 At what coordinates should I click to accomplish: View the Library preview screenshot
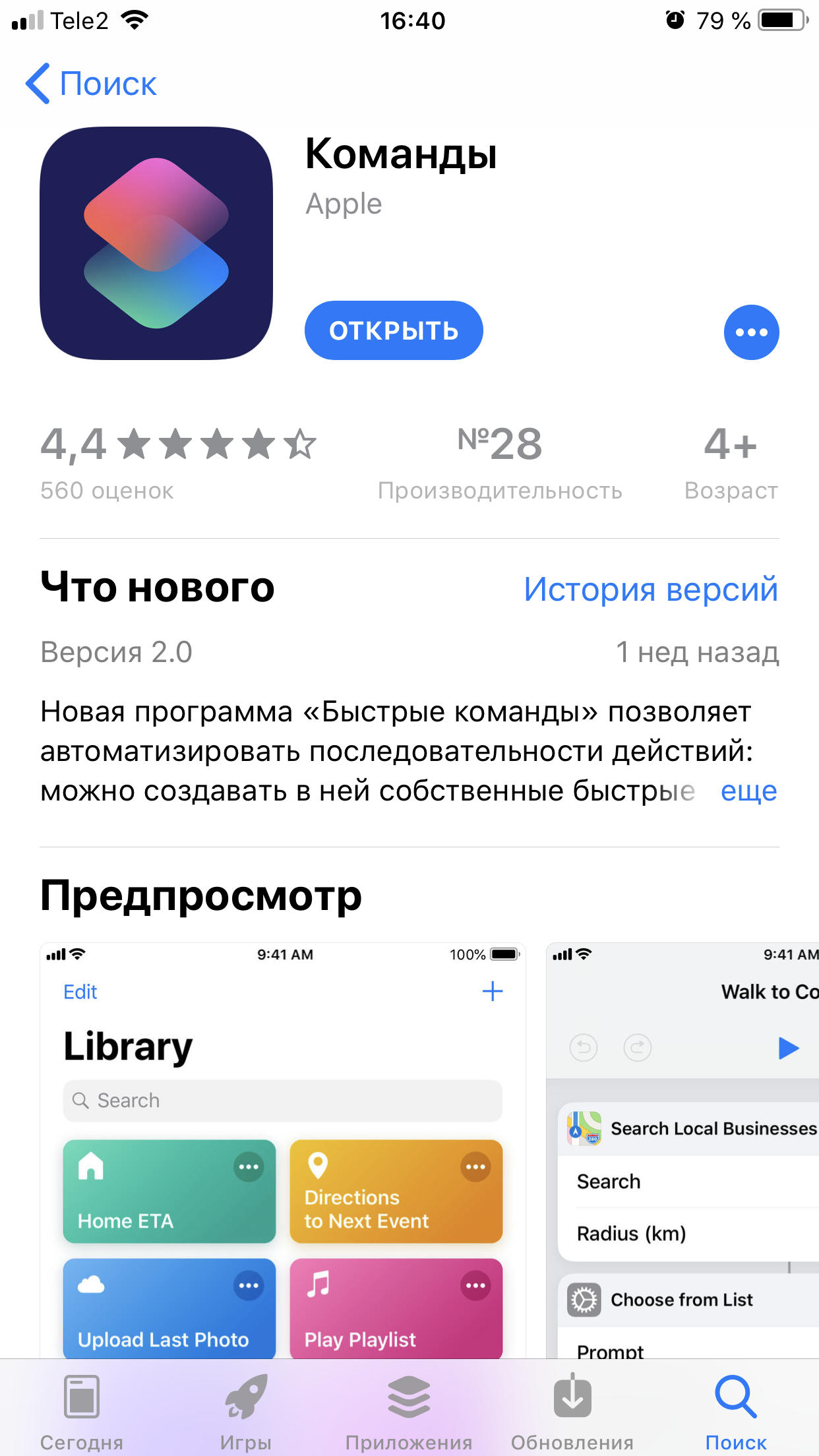(282, 1147)
